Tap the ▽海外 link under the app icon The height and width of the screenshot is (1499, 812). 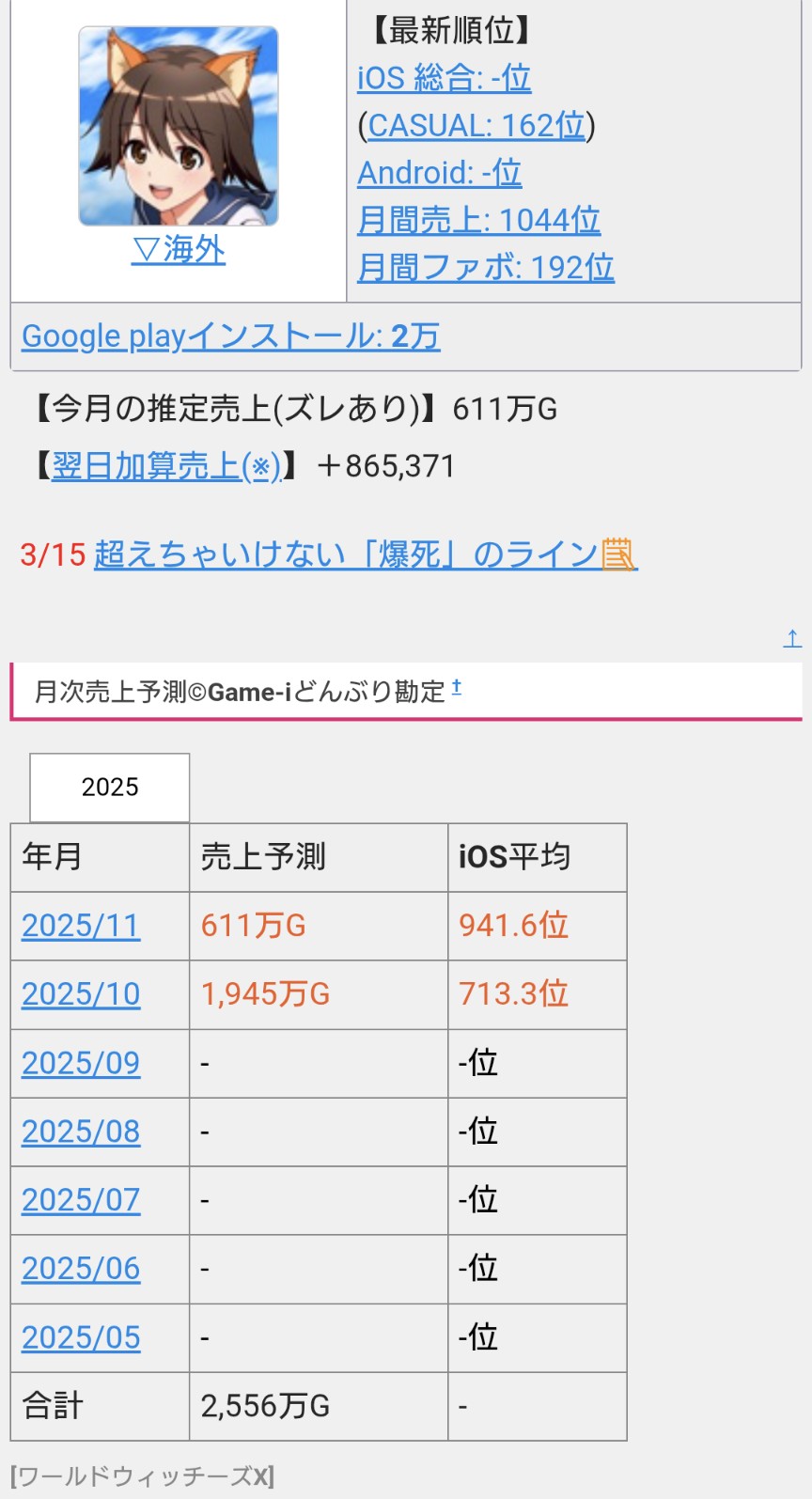click(179, 249)
